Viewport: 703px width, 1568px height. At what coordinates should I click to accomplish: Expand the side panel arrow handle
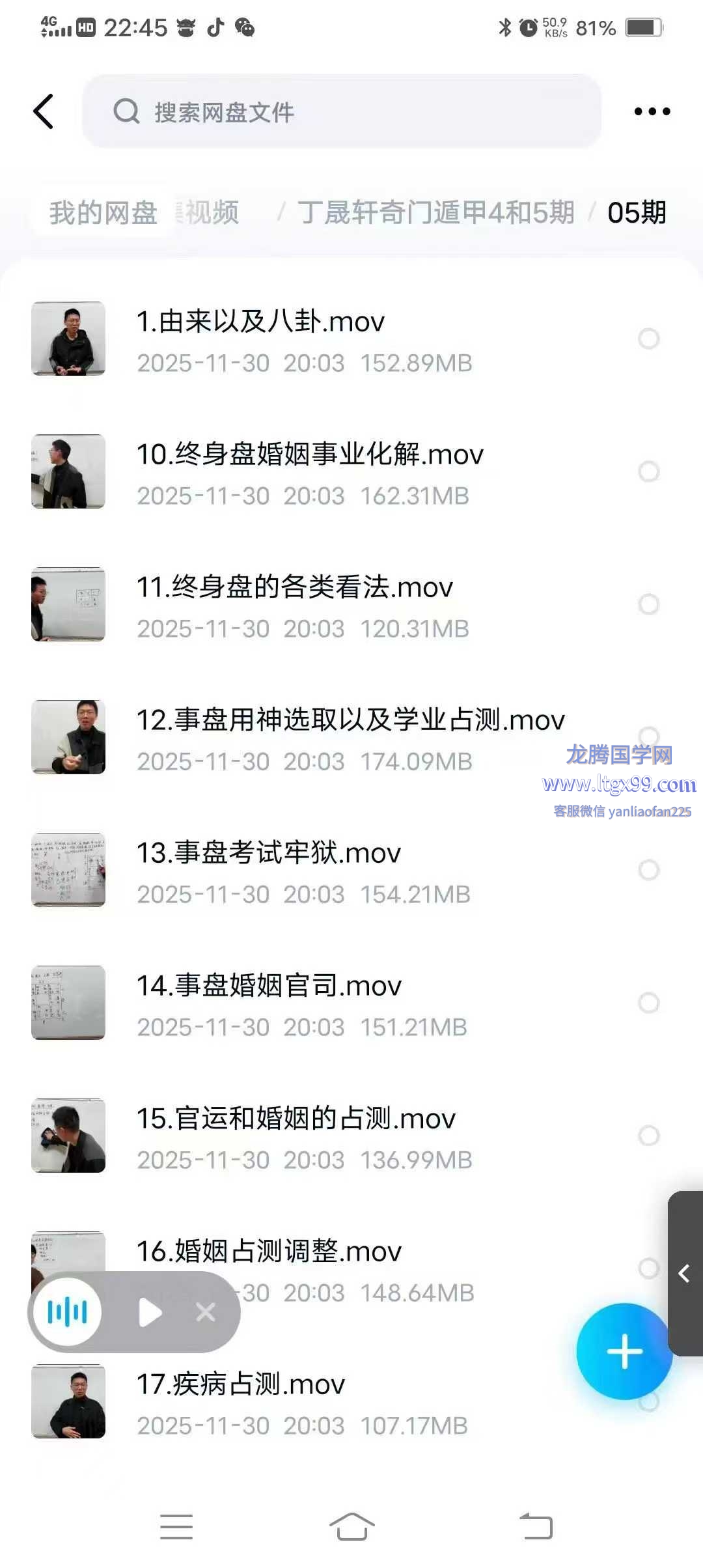coord(684,1273)
